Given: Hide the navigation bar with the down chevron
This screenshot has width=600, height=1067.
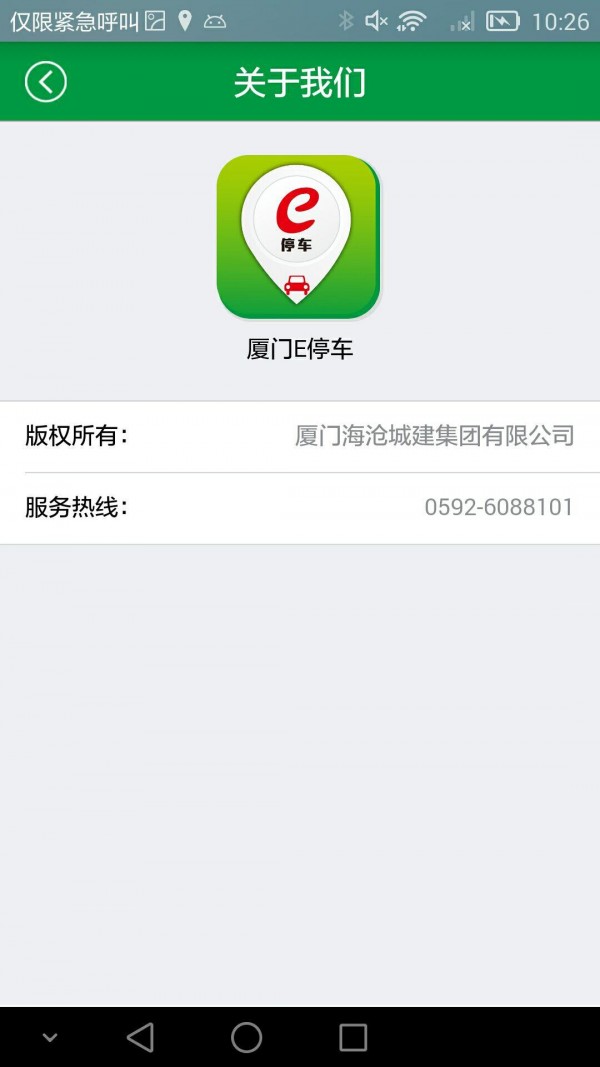Looking at the screenshot, I should (50, 1038).
